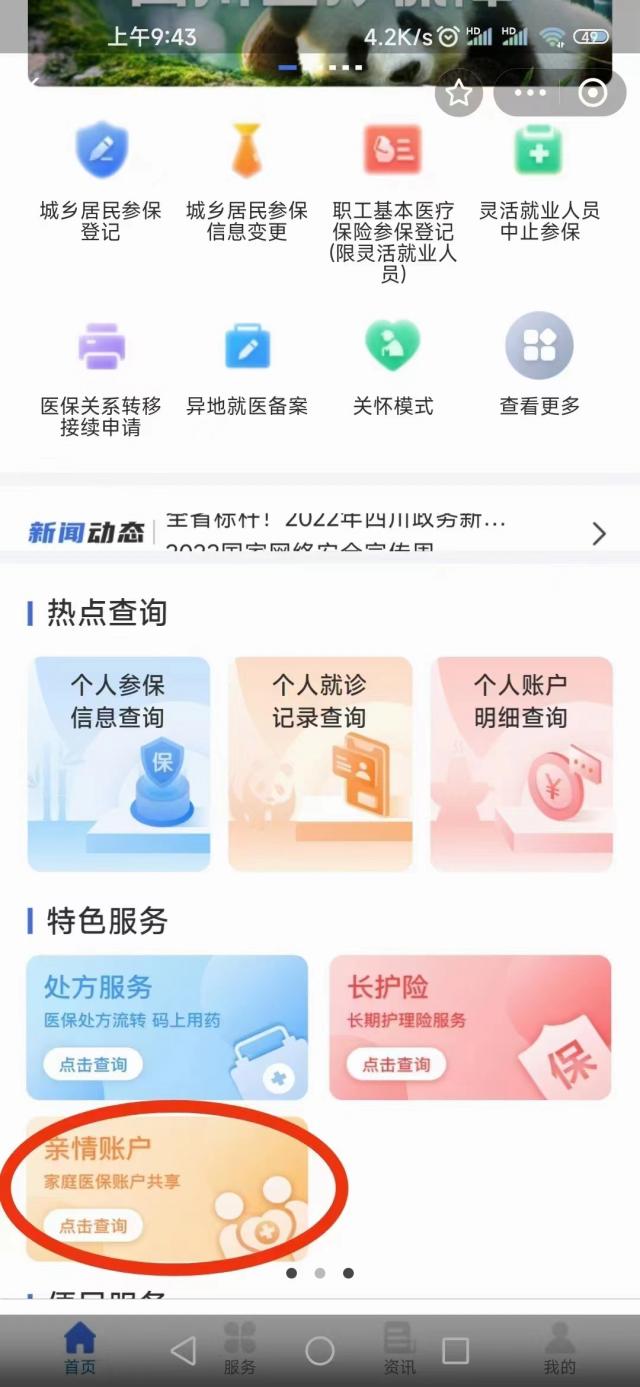
Task: Open the mini-program more options menu
Action: pos(530,93)
